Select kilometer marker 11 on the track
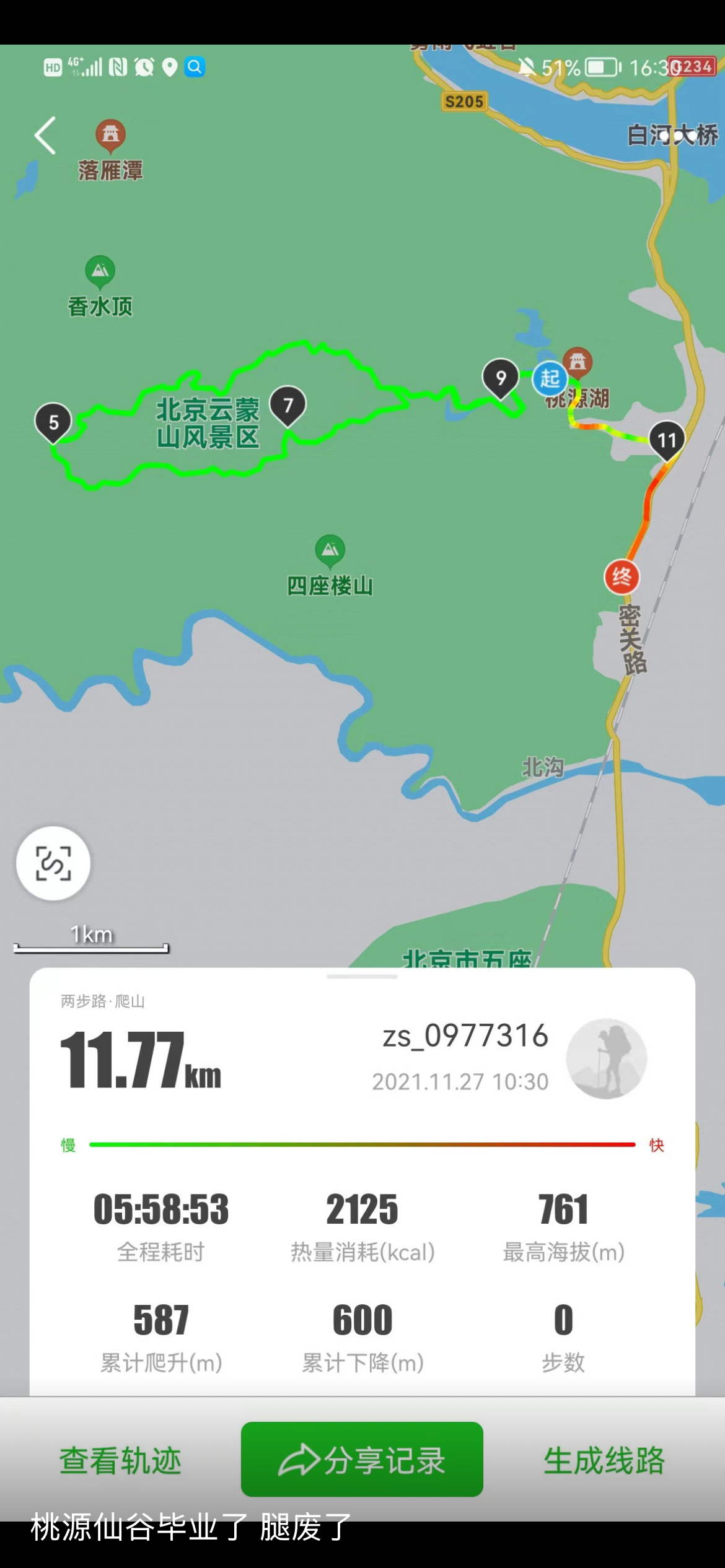Screen dimensions: 725x1568 point(667,439)
